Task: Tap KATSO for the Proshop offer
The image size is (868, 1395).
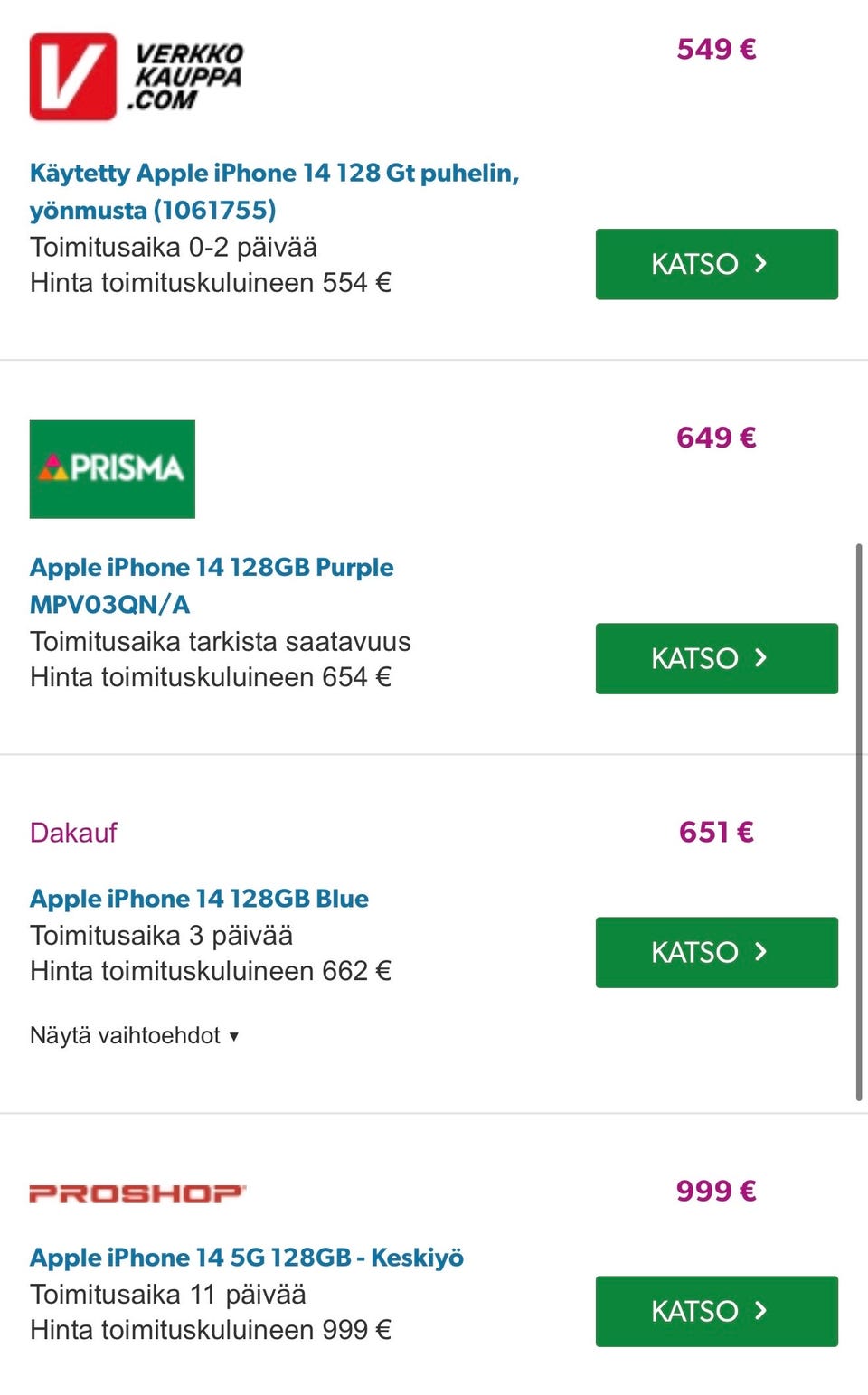Action: [x=716, y=1311]
